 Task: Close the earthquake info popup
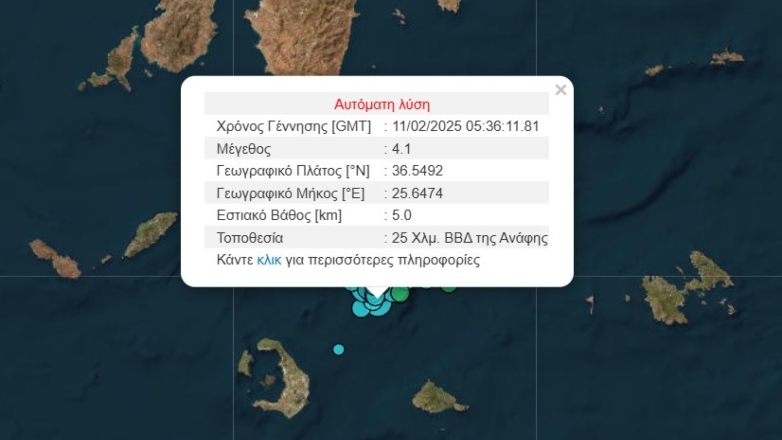pyautogui.click(x=560, y=90)
